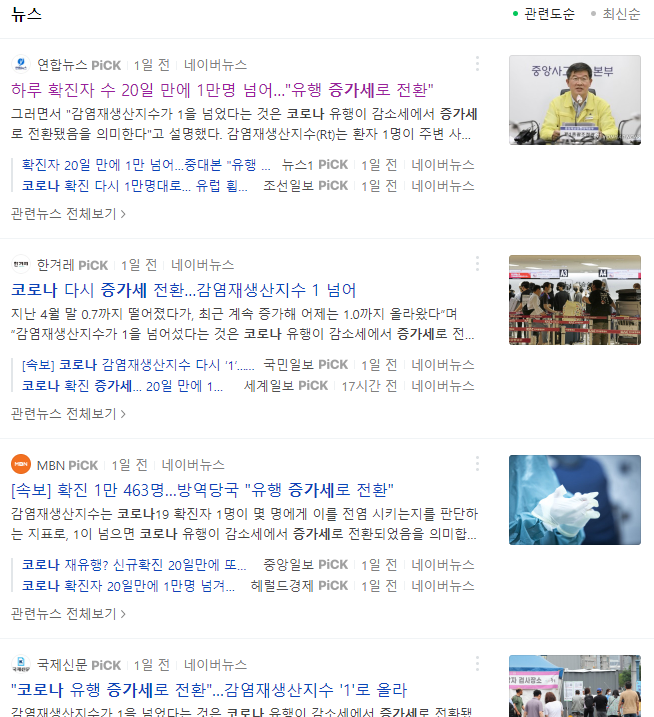Open 국제신문 article 코로나 유행 증가세로 전환
This screenshot has width=654, height=717.
point(209,690)
